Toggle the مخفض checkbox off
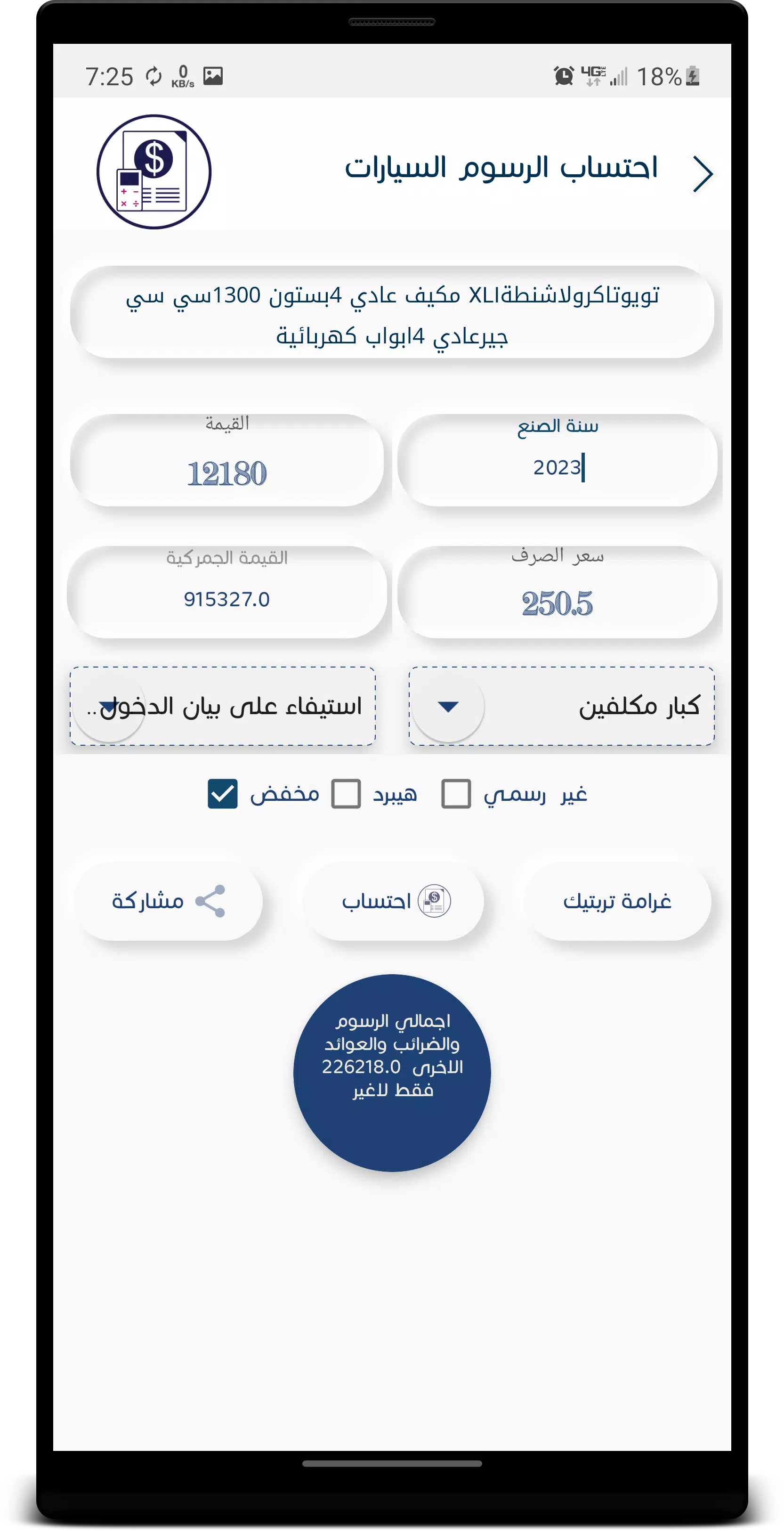 tap(222, 793)
